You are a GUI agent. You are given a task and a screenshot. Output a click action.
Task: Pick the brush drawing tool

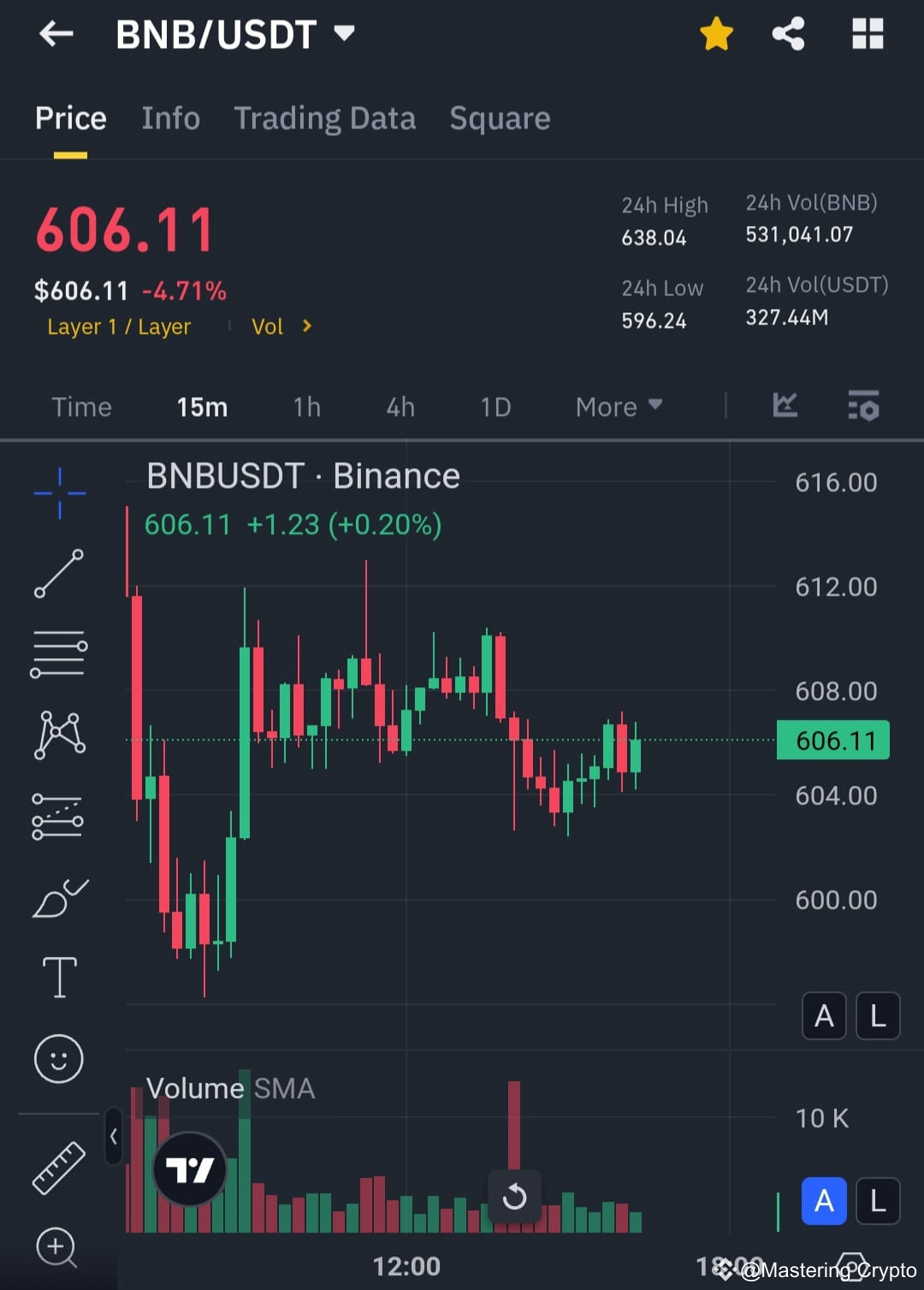click(59, 897)
